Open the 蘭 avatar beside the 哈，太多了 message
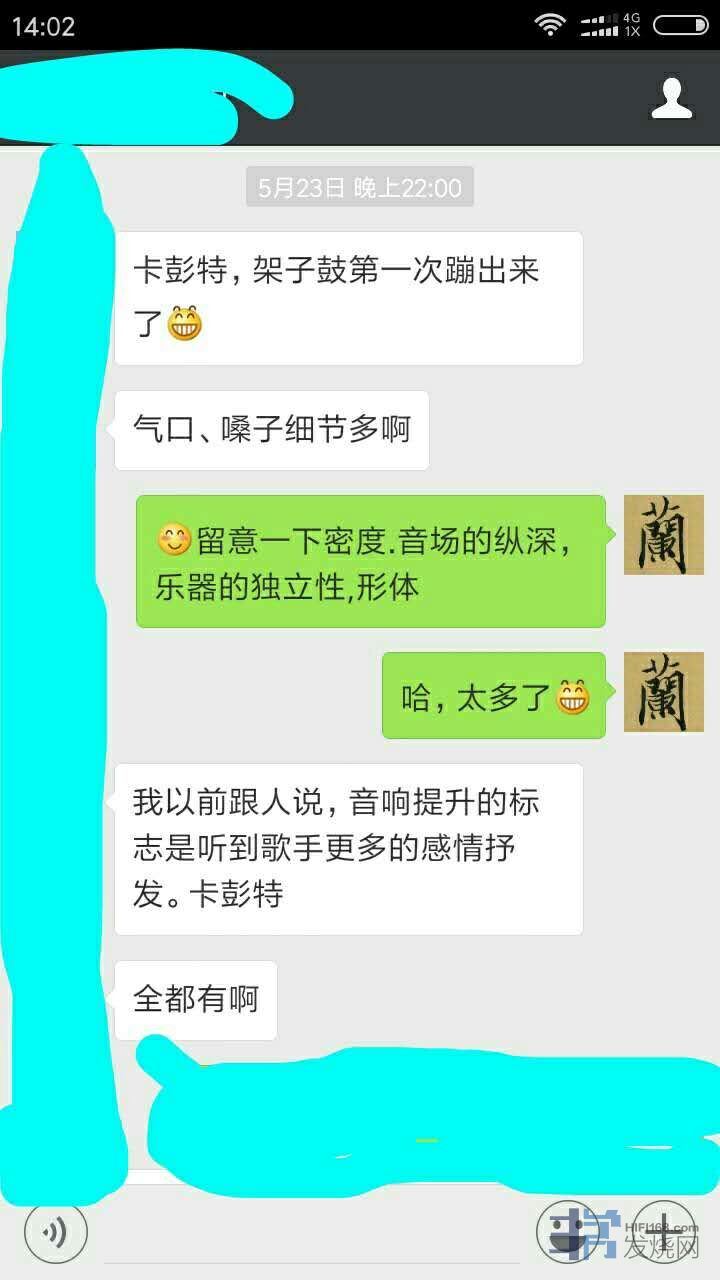Screen dimensions: 720x1280 [664, 692]
